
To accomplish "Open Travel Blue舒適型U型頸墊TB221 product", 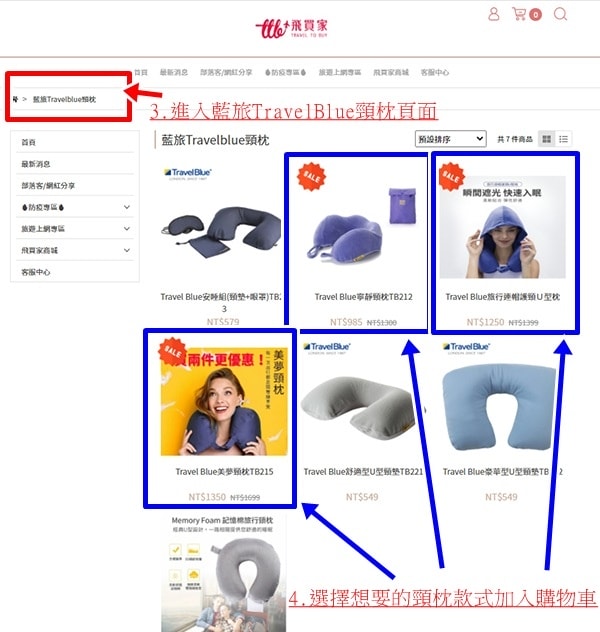I will [x=363, y=471].
